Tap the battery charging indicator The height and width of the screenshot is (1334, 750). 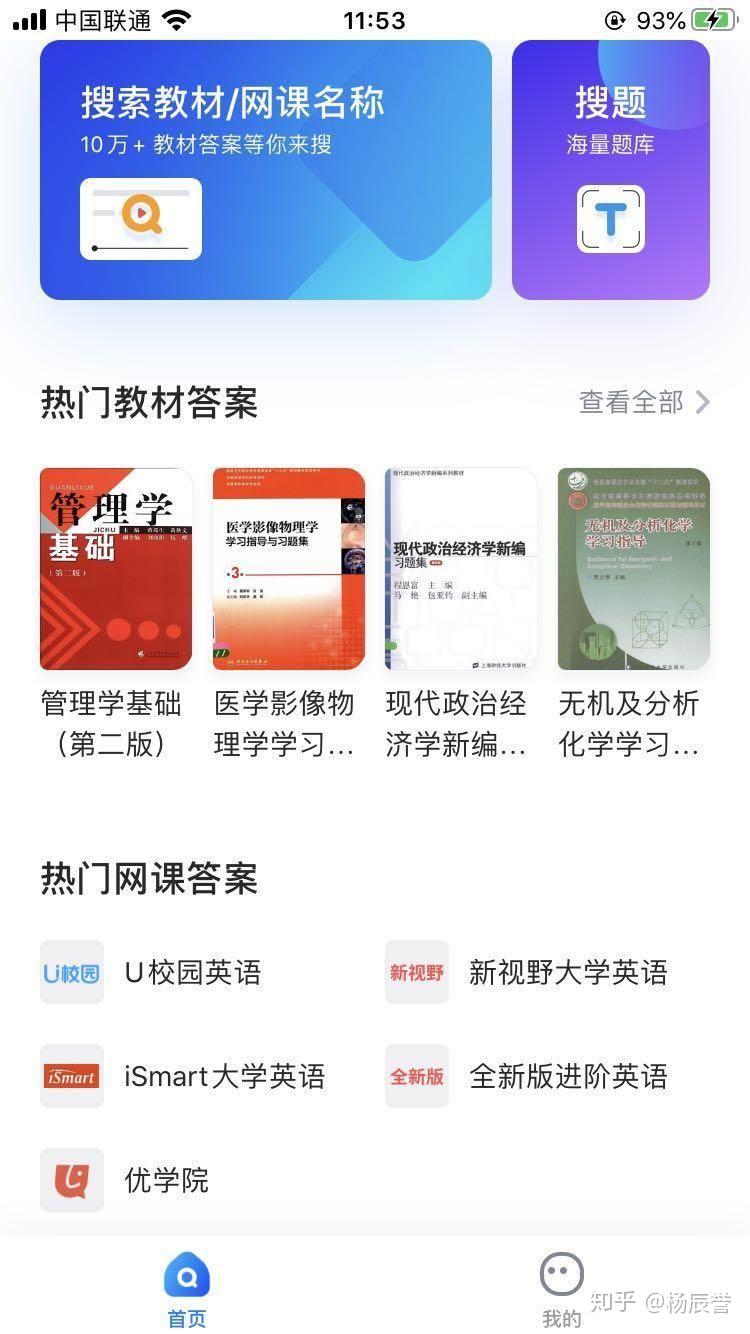coord(711,19)
